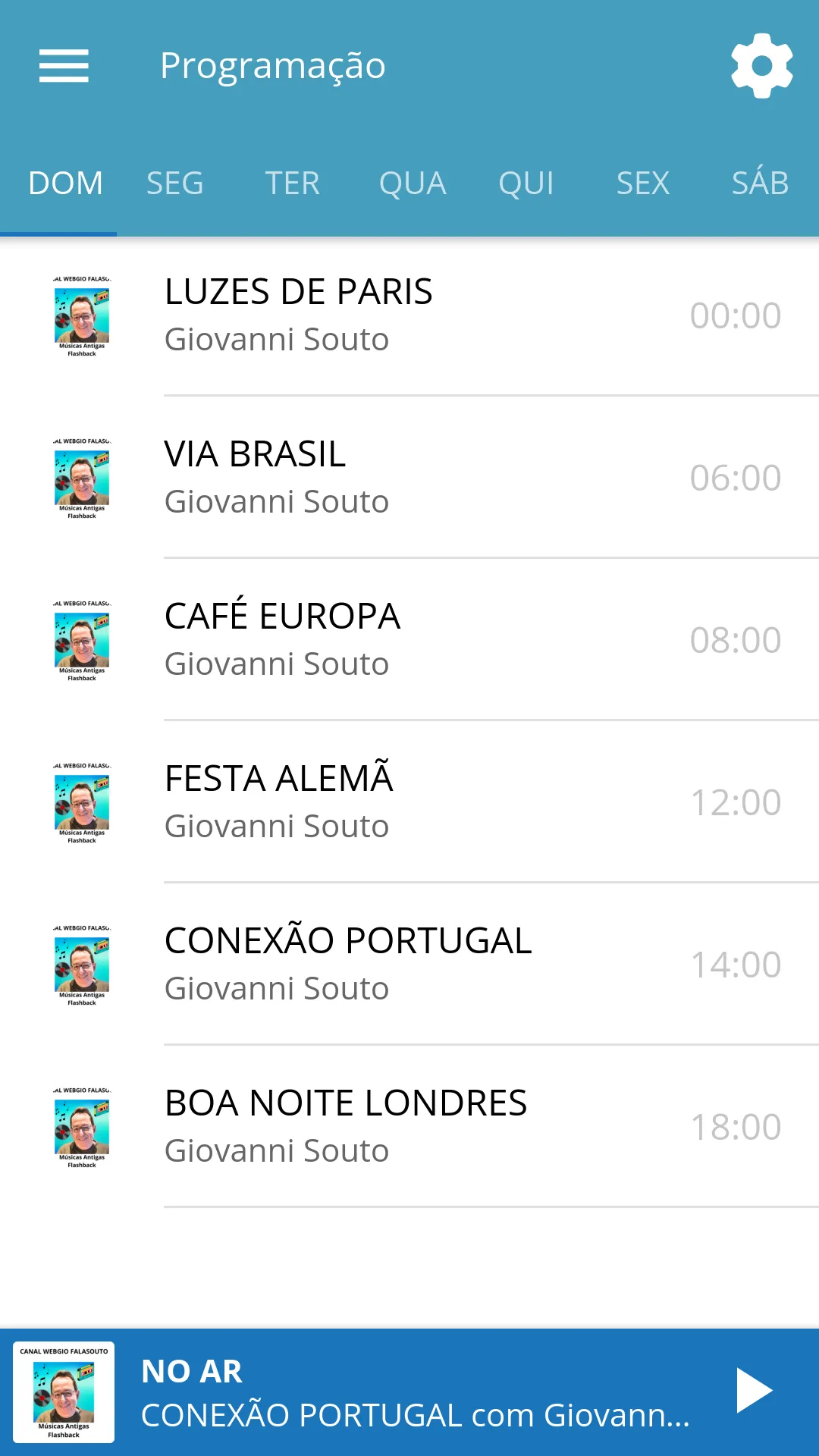Screen dimensions: 819x1456
Task: Open the FESTA ALEMÃ program
Action: click(409, 802)
